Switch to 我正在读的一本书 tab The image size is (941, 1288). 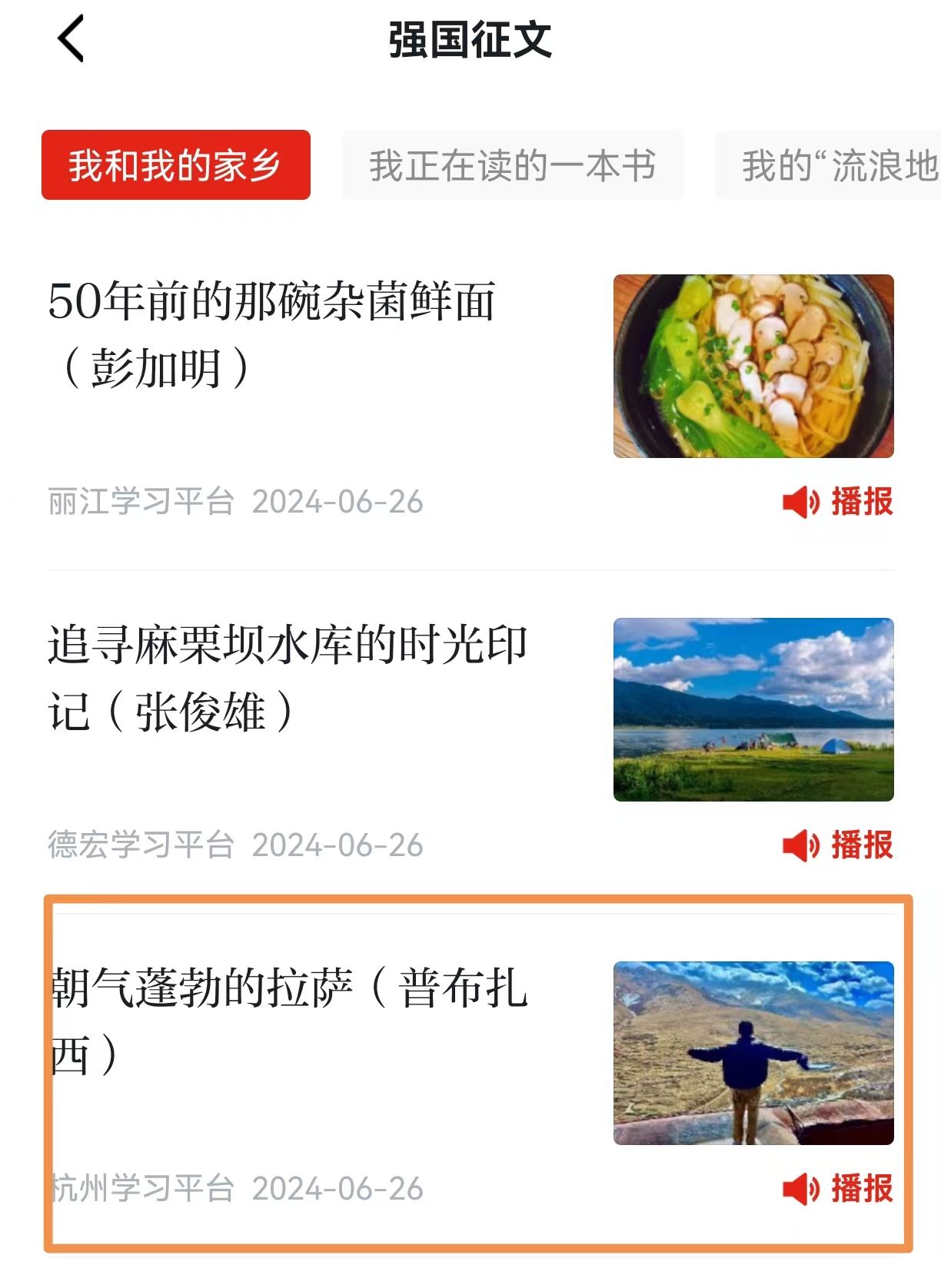pos(512,165)
